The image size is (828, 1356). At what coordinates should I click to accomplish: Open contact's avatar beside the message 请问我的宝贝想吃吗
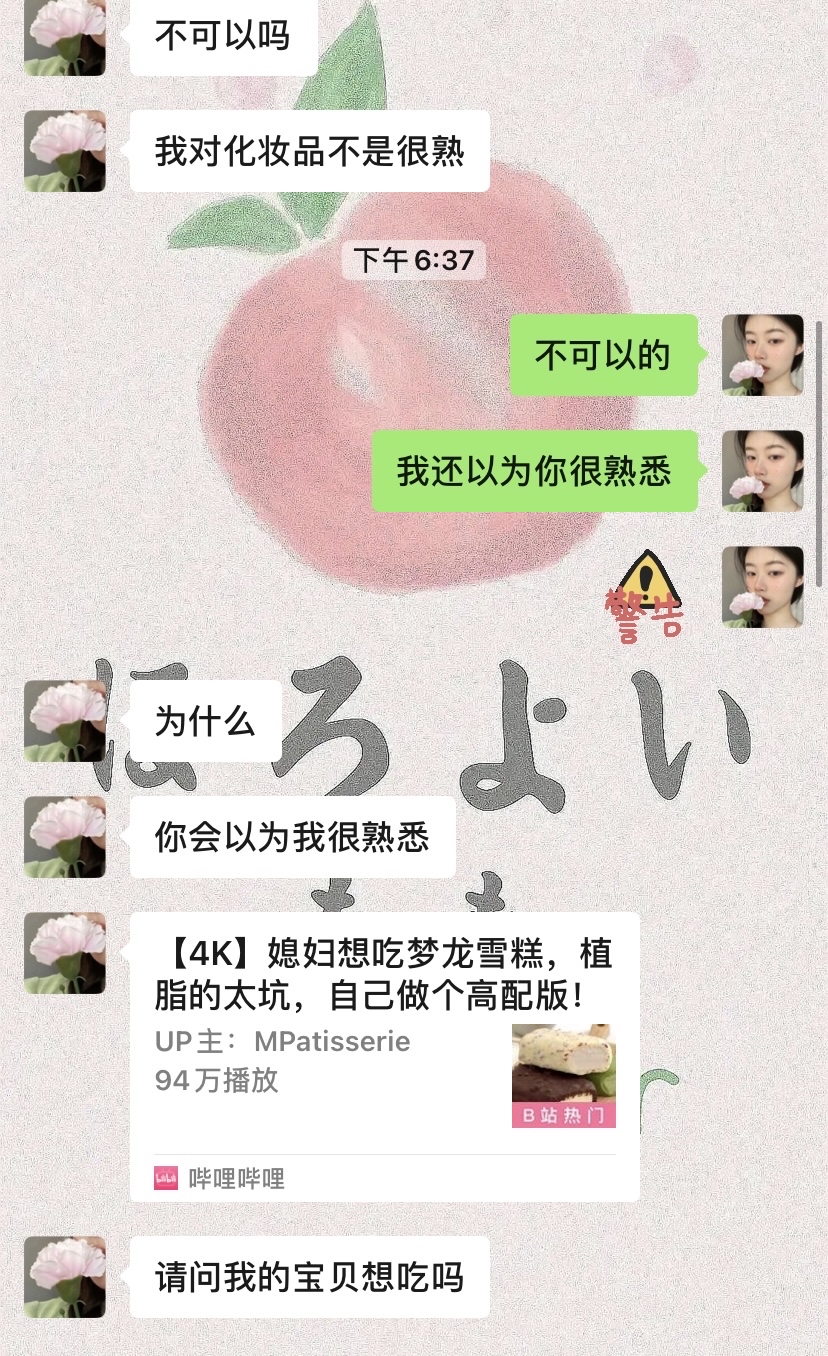[65, 1277]
